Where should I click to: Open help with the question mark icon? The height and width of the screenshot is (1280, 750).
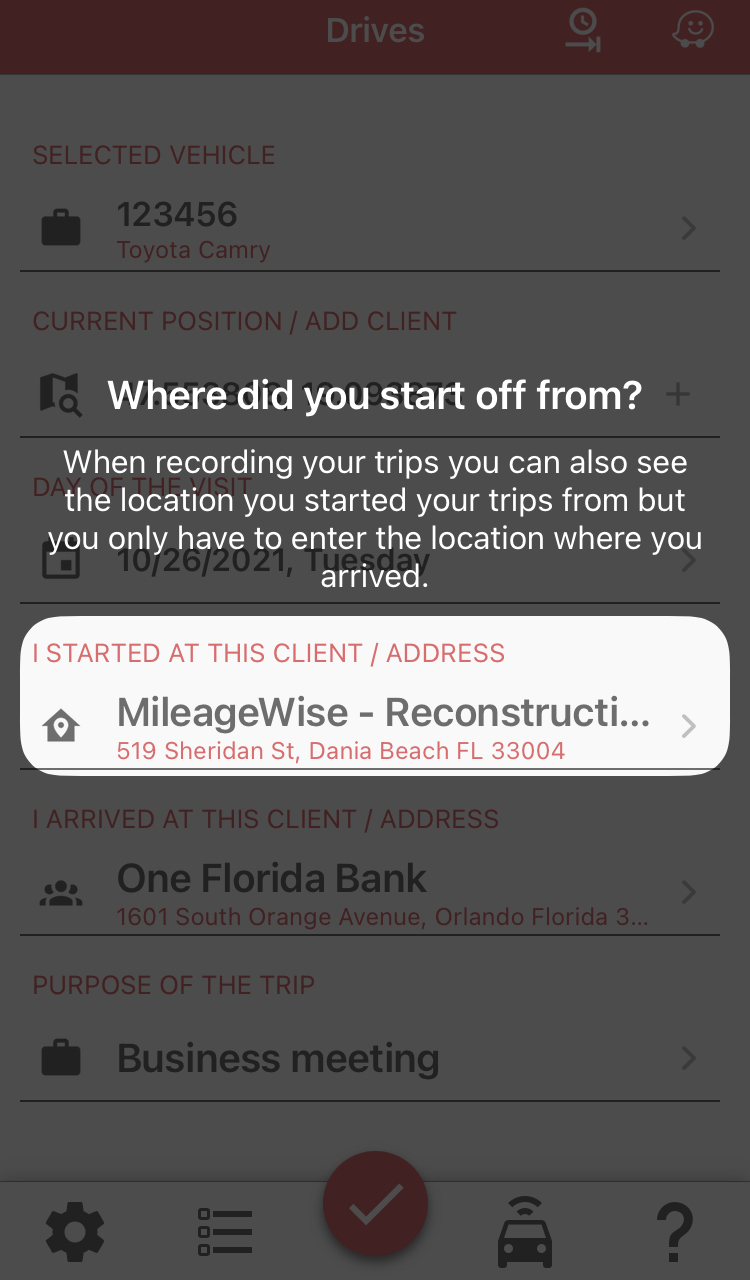(675, 1232)
